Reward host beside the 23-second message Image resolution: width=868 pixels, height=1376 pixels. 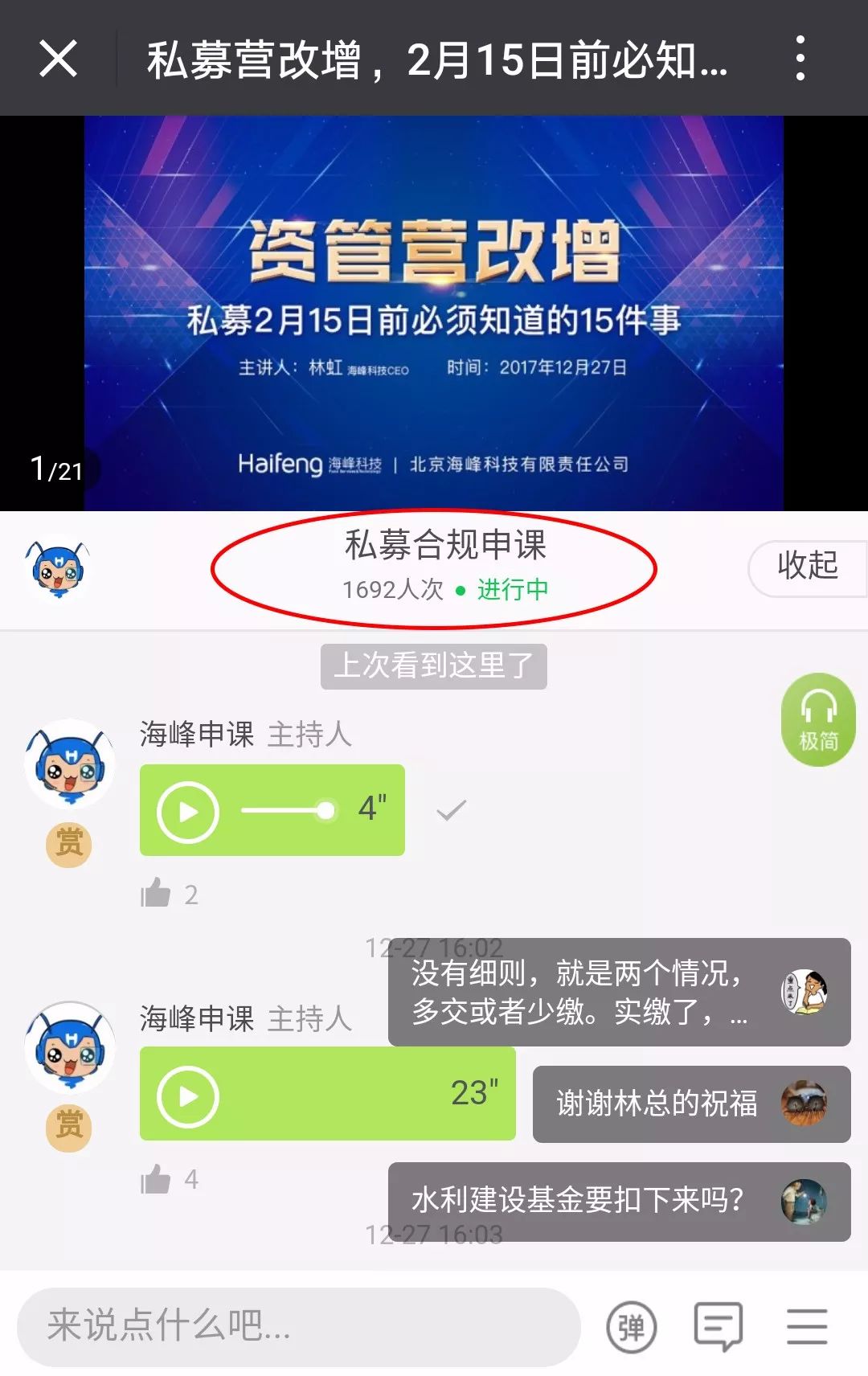point(69,1126)
